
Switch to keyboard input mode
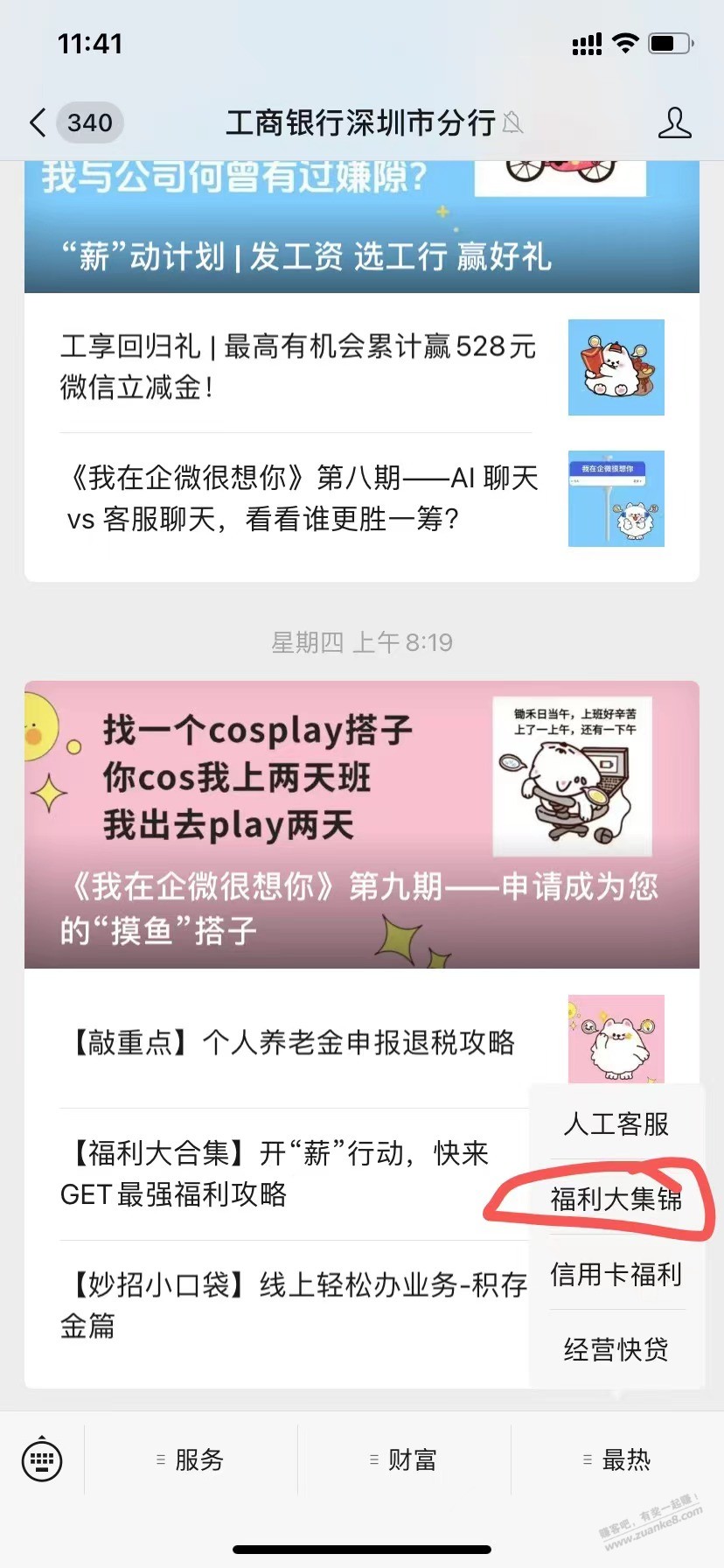click(x=42, y=1459)
